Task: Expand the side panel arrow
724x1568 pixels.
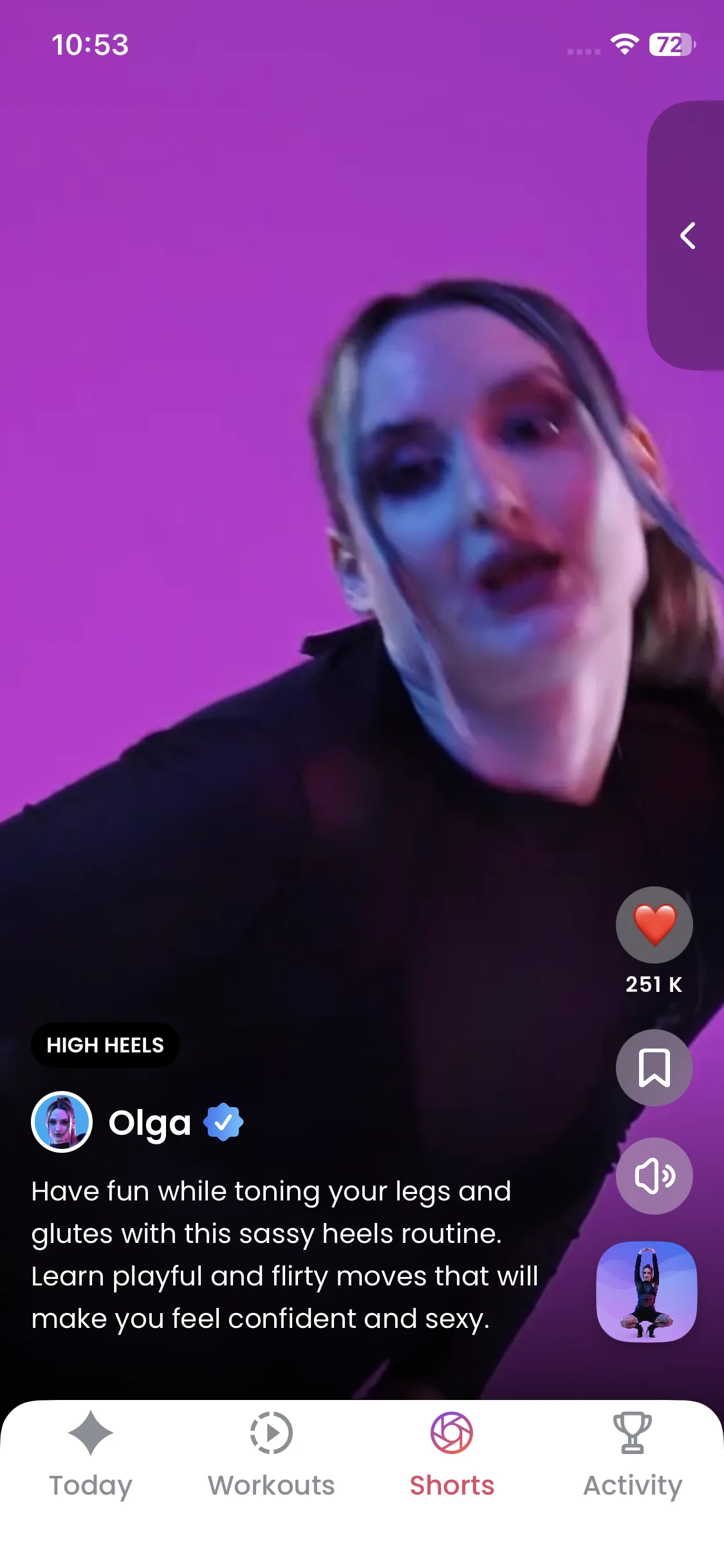Action: click(687, 236)
